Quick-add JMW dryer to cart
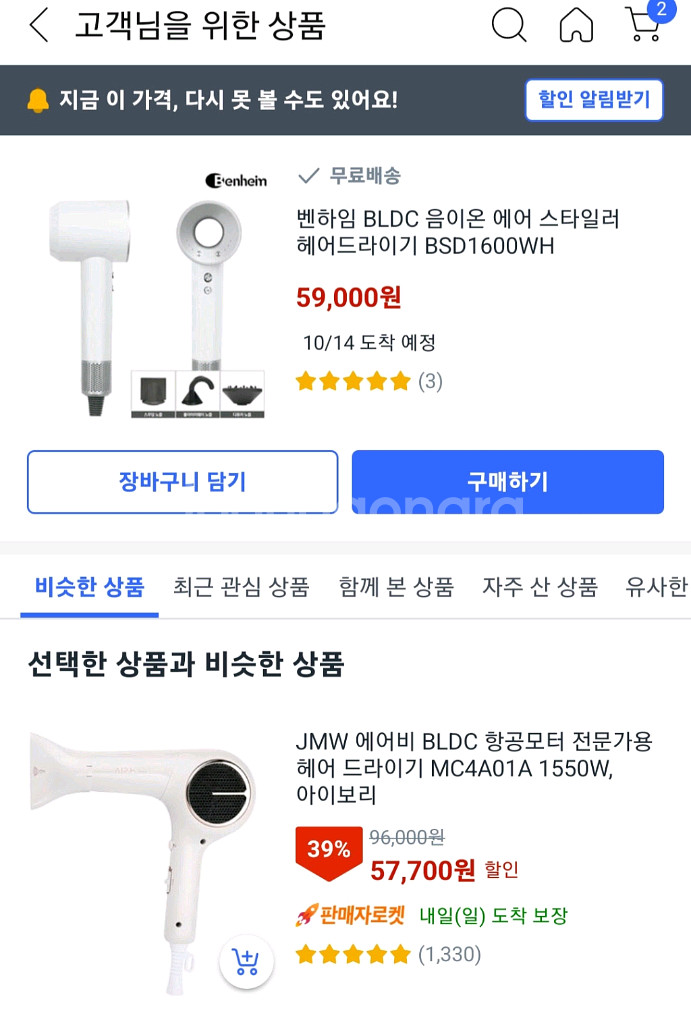Image resolution: width=691 pixels, height=1024 pixels. click(246, 962)
